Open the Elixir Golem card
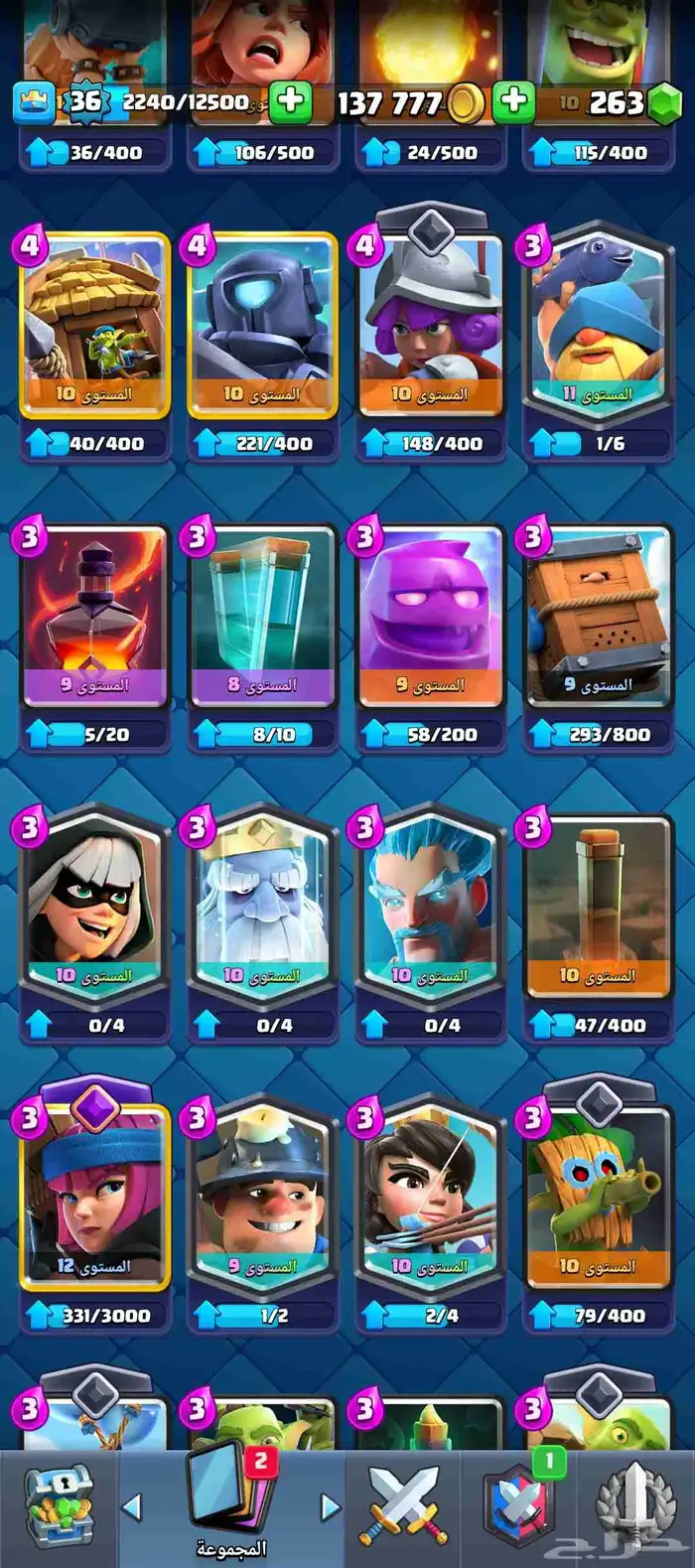 (x=430, y=618)
